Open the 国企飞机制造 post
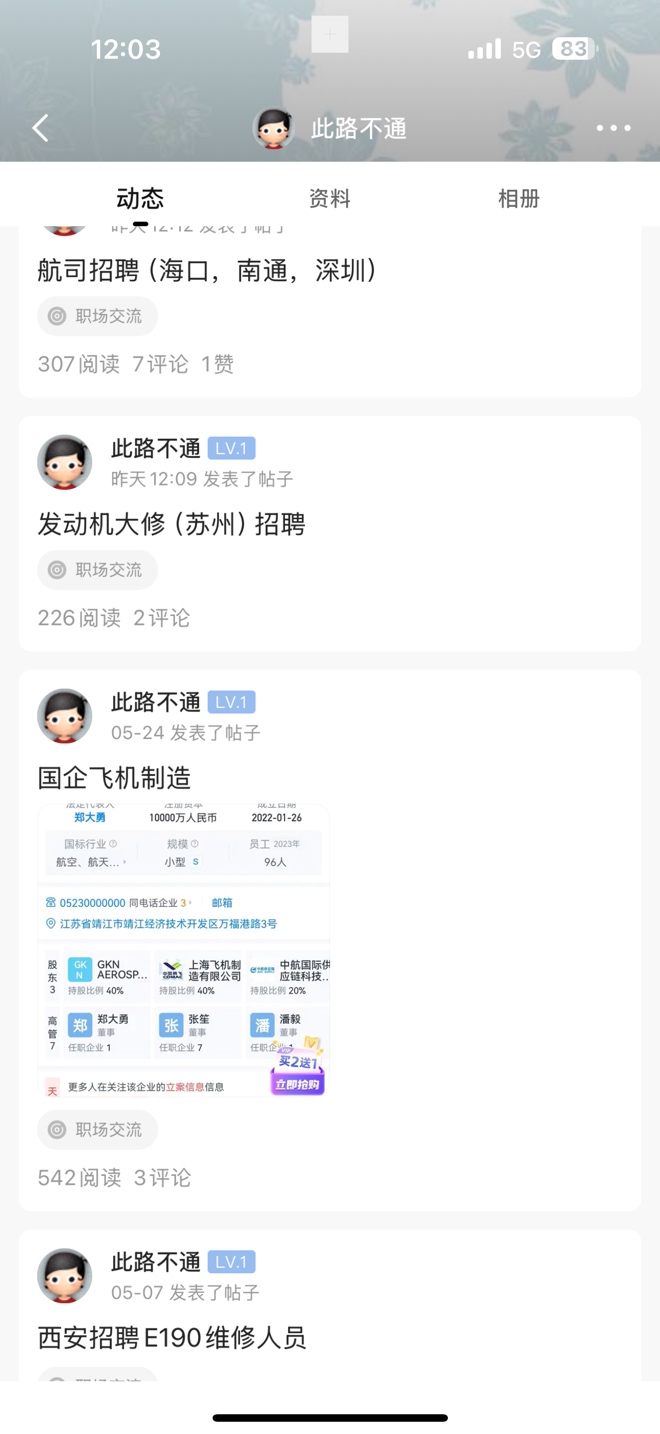The image size is (660, 1434). tap(114, 777)
